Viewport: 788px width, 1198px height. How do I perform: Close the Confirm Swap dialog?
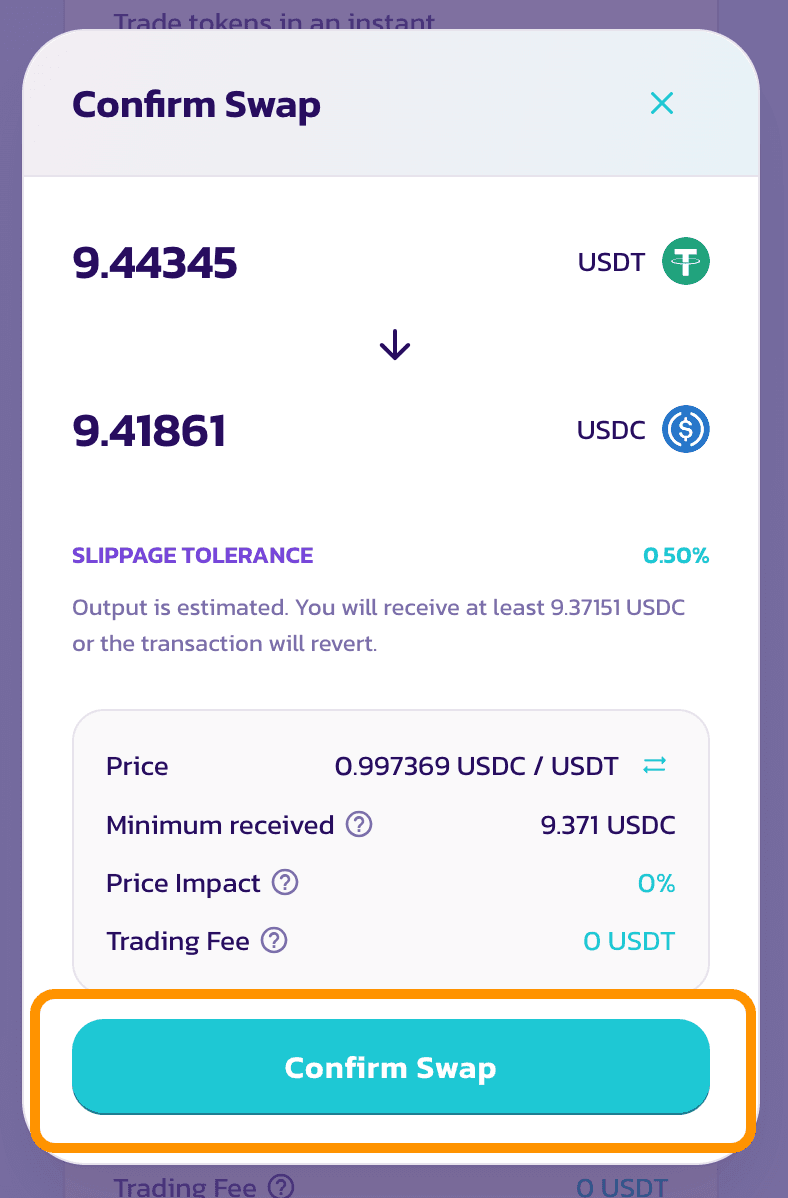pyautogui.click(x=662, y=103)
